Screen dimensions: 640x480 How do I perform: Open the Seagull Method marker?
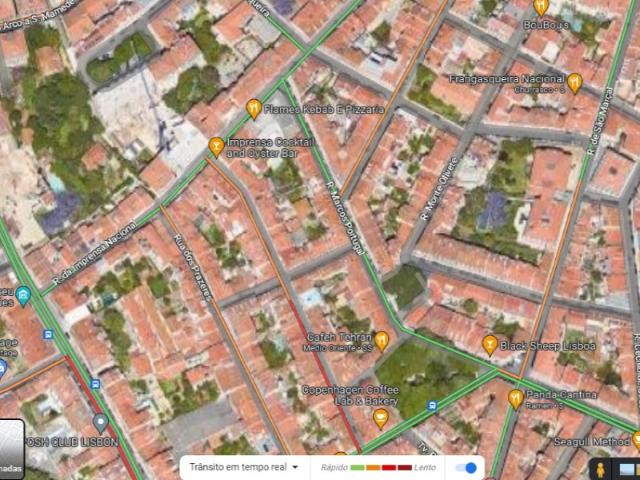[636, 439]
